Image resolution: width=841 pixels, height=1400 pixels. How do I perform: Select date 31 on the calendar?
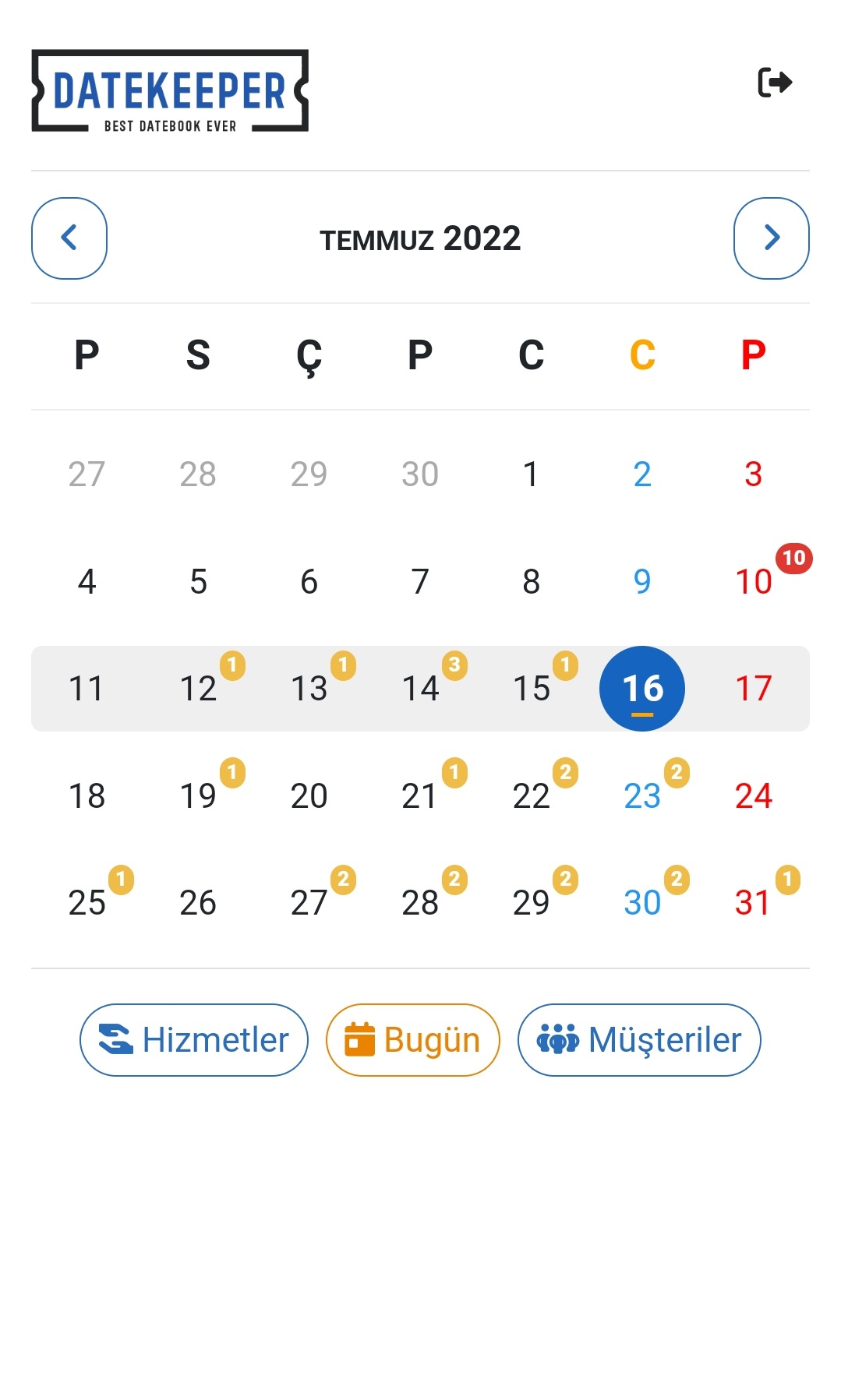pyautogui.click(x=754, y=902)
